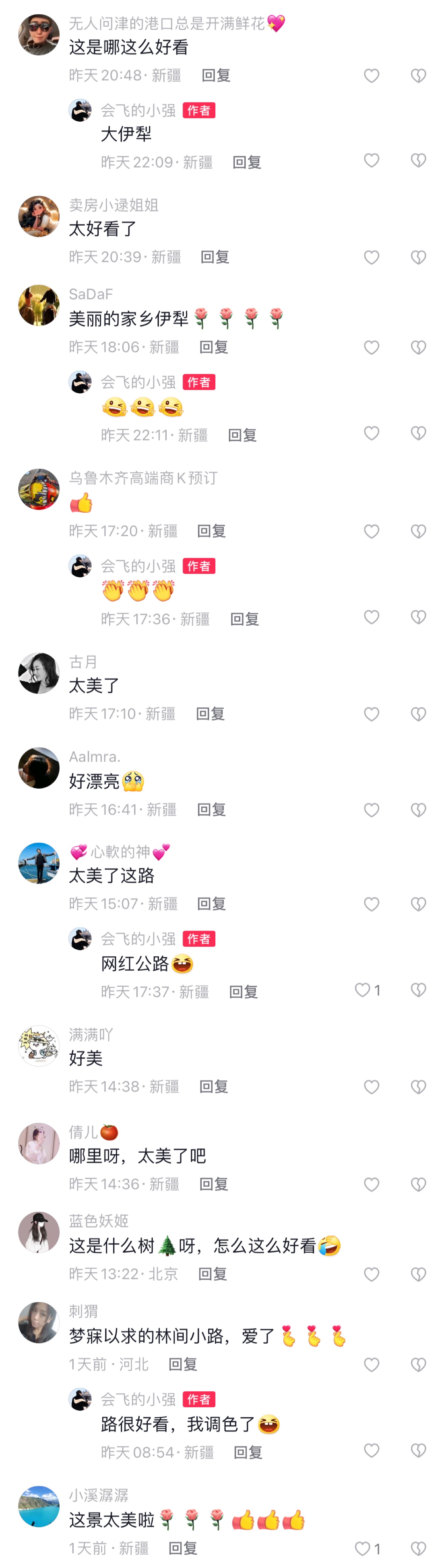Like the author's reply '路很好看，我调色了'
The height and width of the screenshot is (1568, 446).
[x=371, y=1451]
